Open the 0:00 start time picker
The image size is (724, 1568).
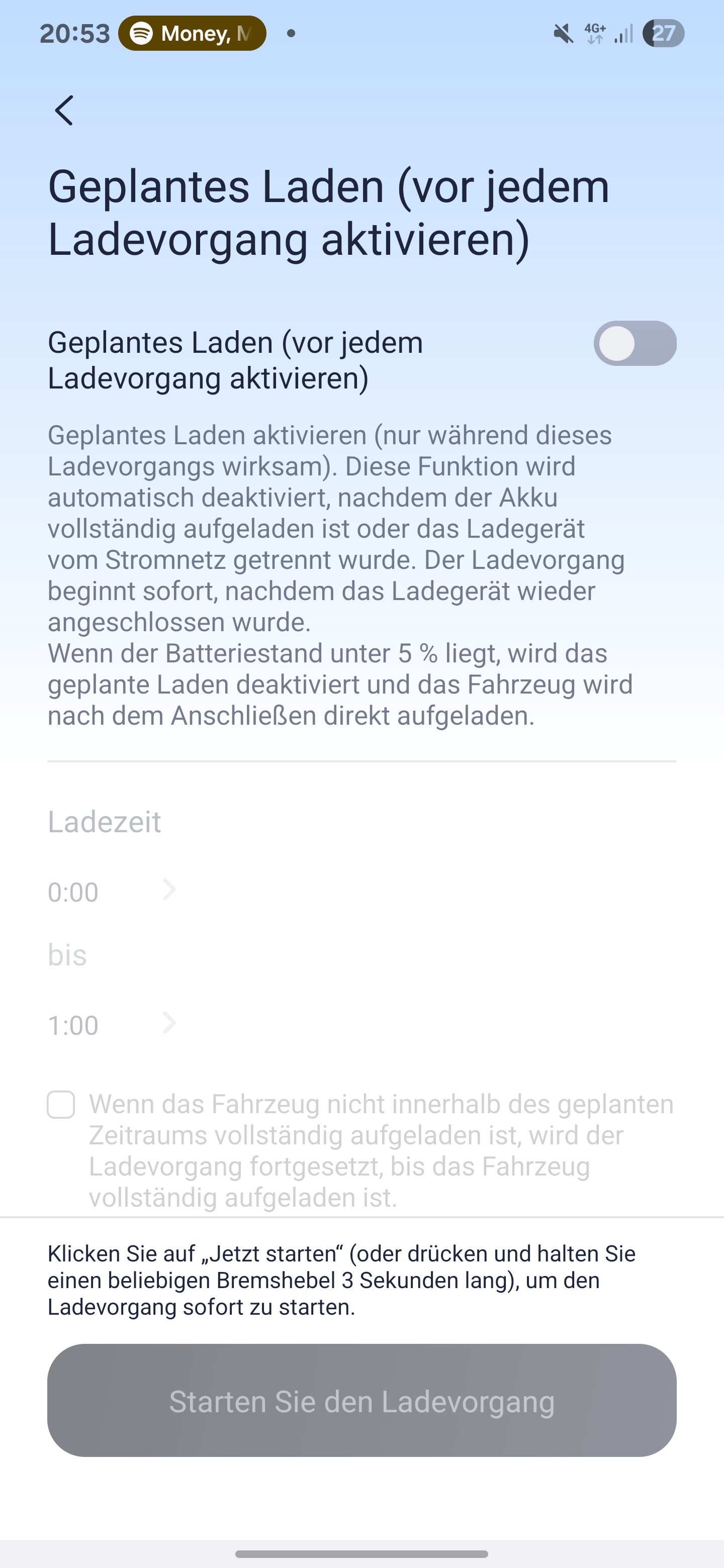click(x=112, y=892)
